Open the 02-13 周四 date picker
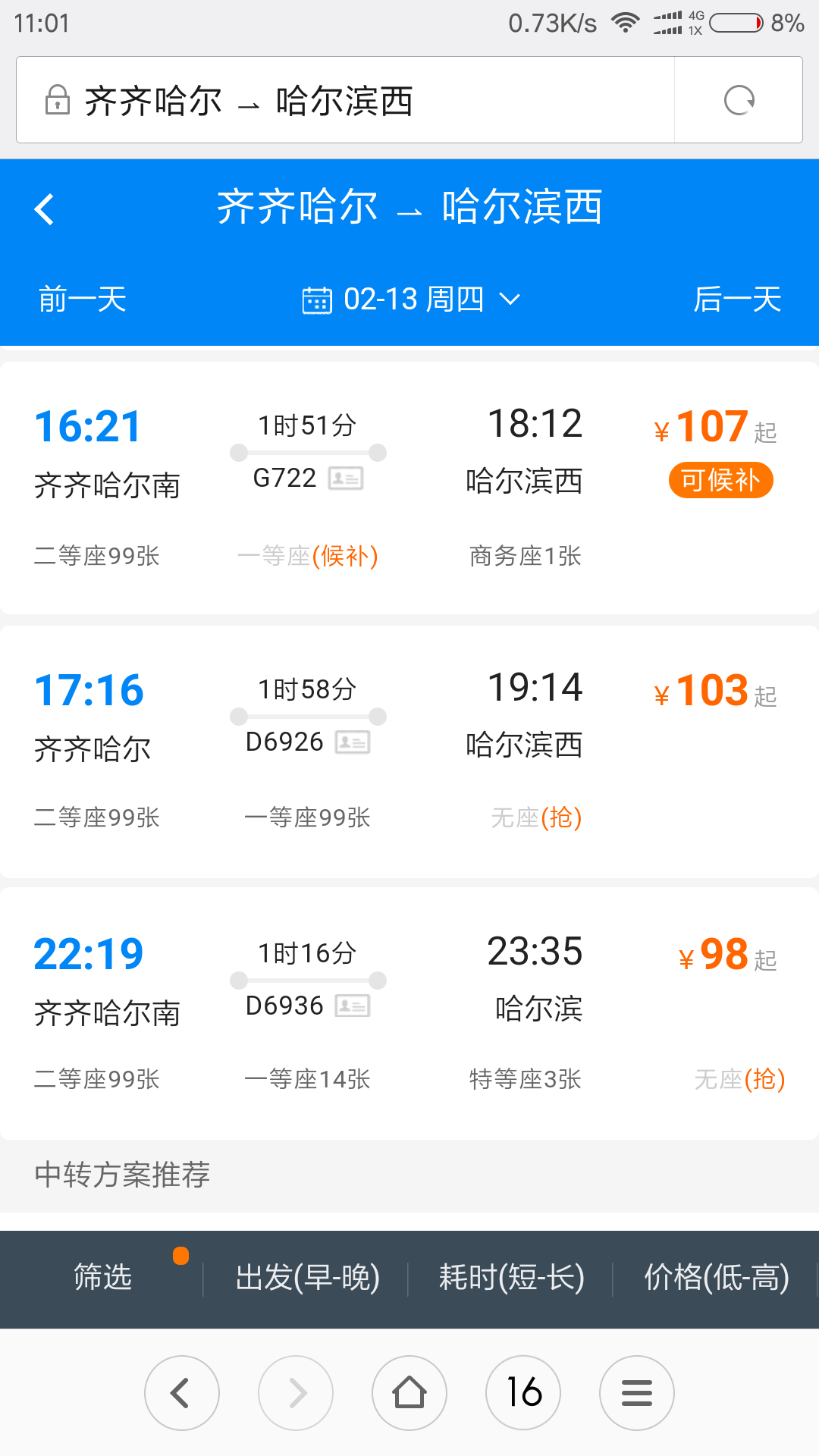The image size is (819, 1456). [411, 299]
